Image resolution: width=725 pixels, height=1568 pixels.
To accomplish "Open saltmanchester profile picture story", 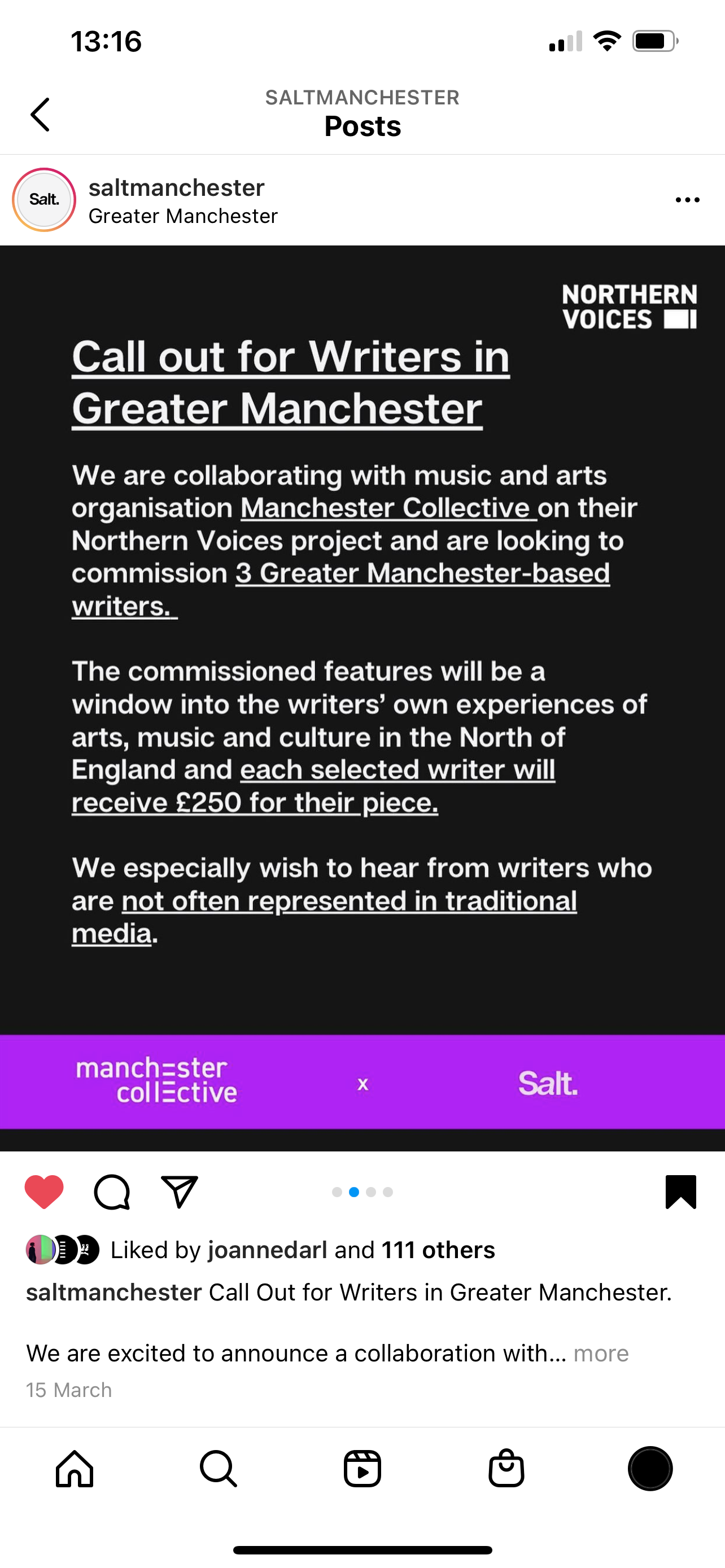I will (44, 200).
